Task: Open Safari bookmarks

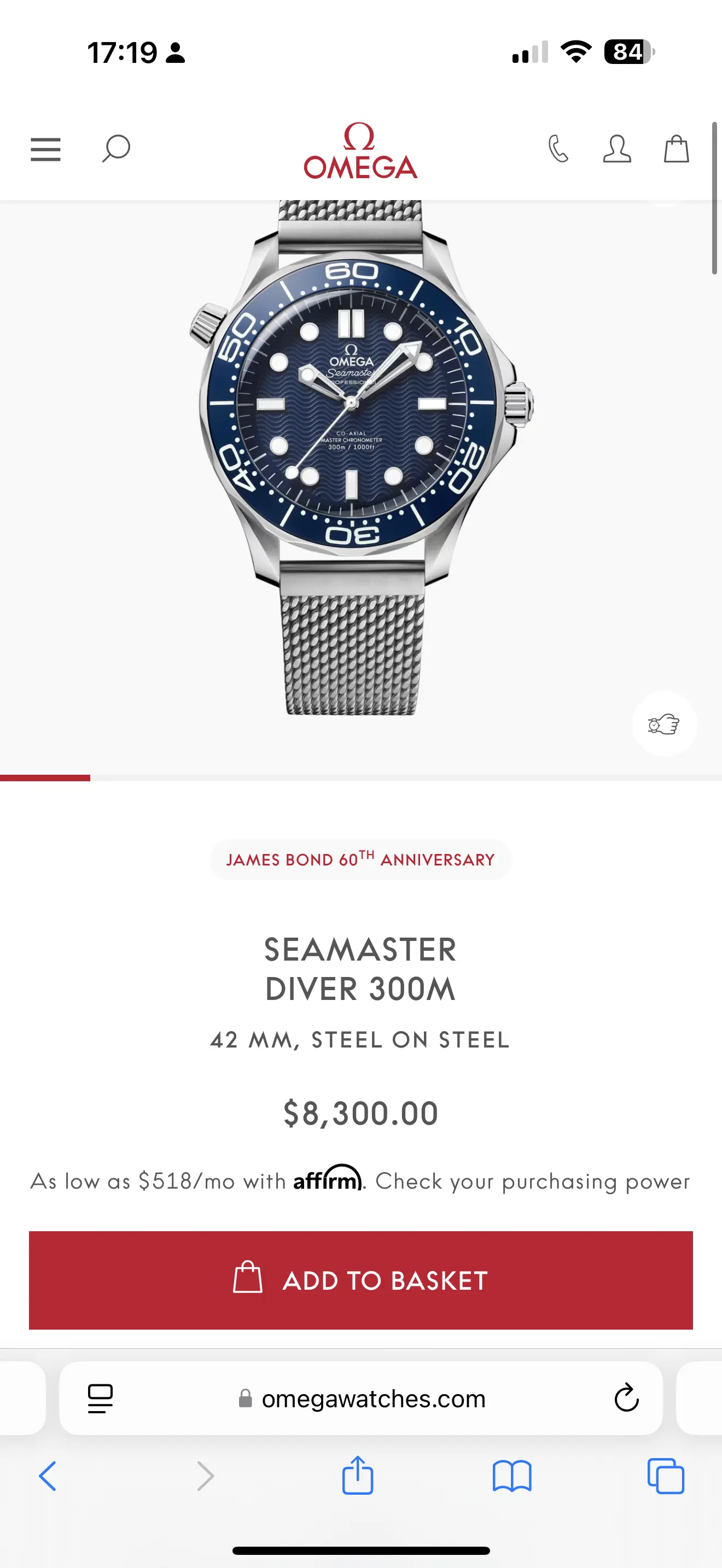Action: [511, 1476]
